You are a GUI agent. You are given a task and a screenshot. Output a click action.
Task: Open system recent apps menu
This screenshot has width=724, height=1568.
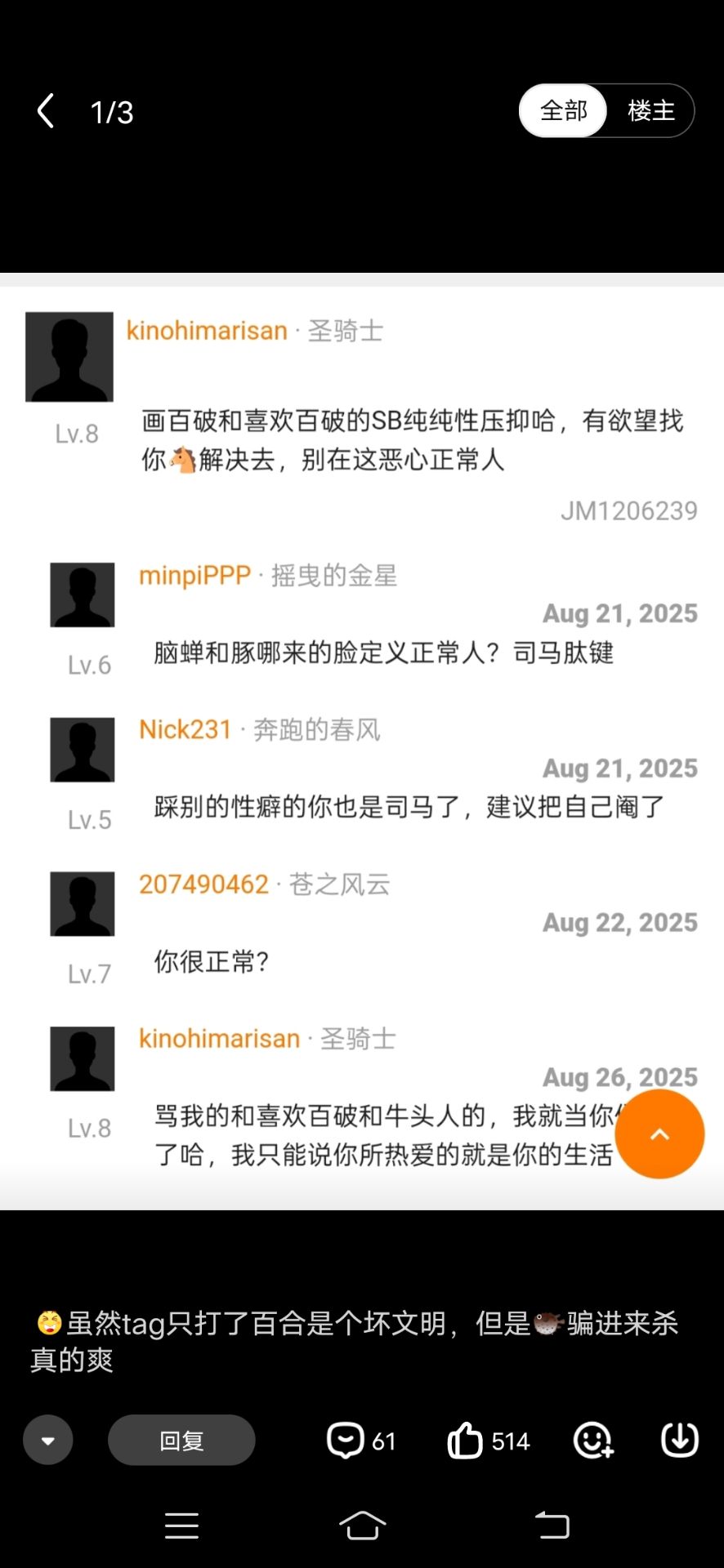181,1526
